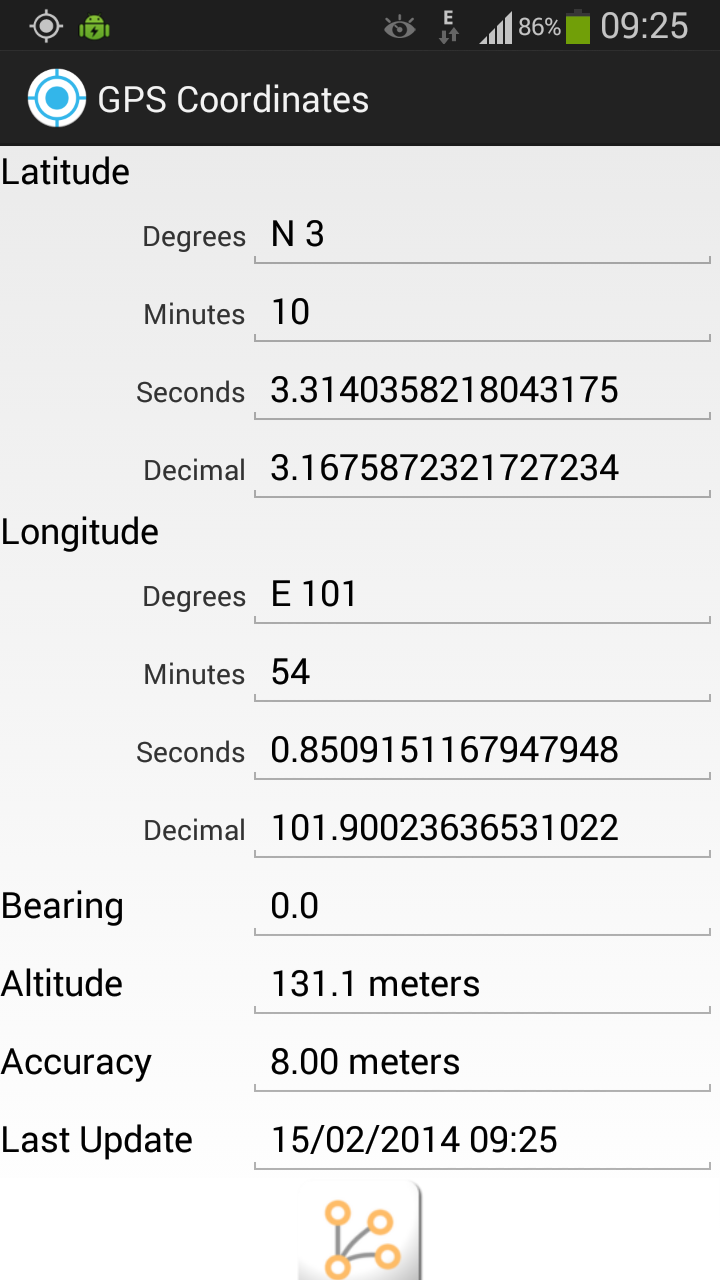
Task: Select the Bearing field showing 0.0
Action: 482,907
